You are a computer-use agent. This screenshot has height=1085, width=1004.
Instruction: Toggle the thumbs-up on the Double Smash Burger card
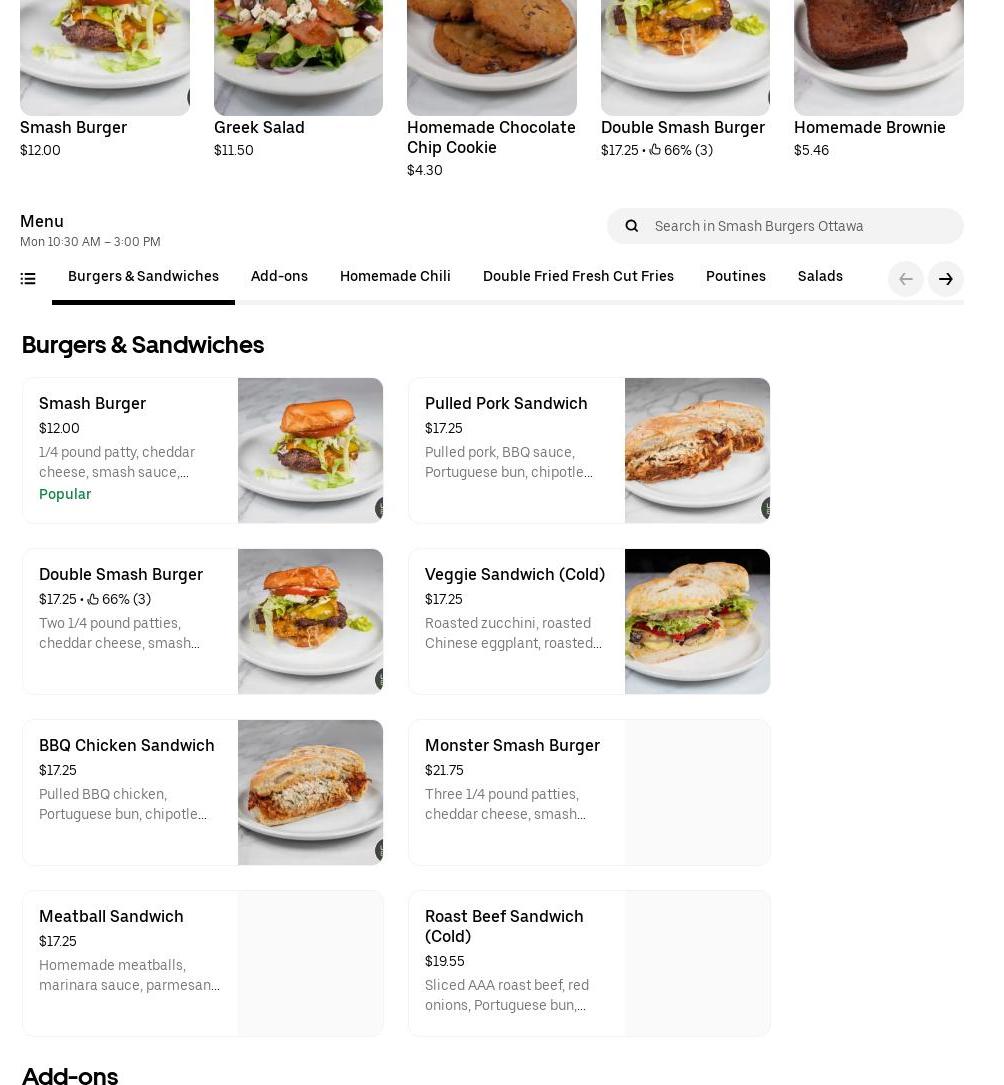93,599
